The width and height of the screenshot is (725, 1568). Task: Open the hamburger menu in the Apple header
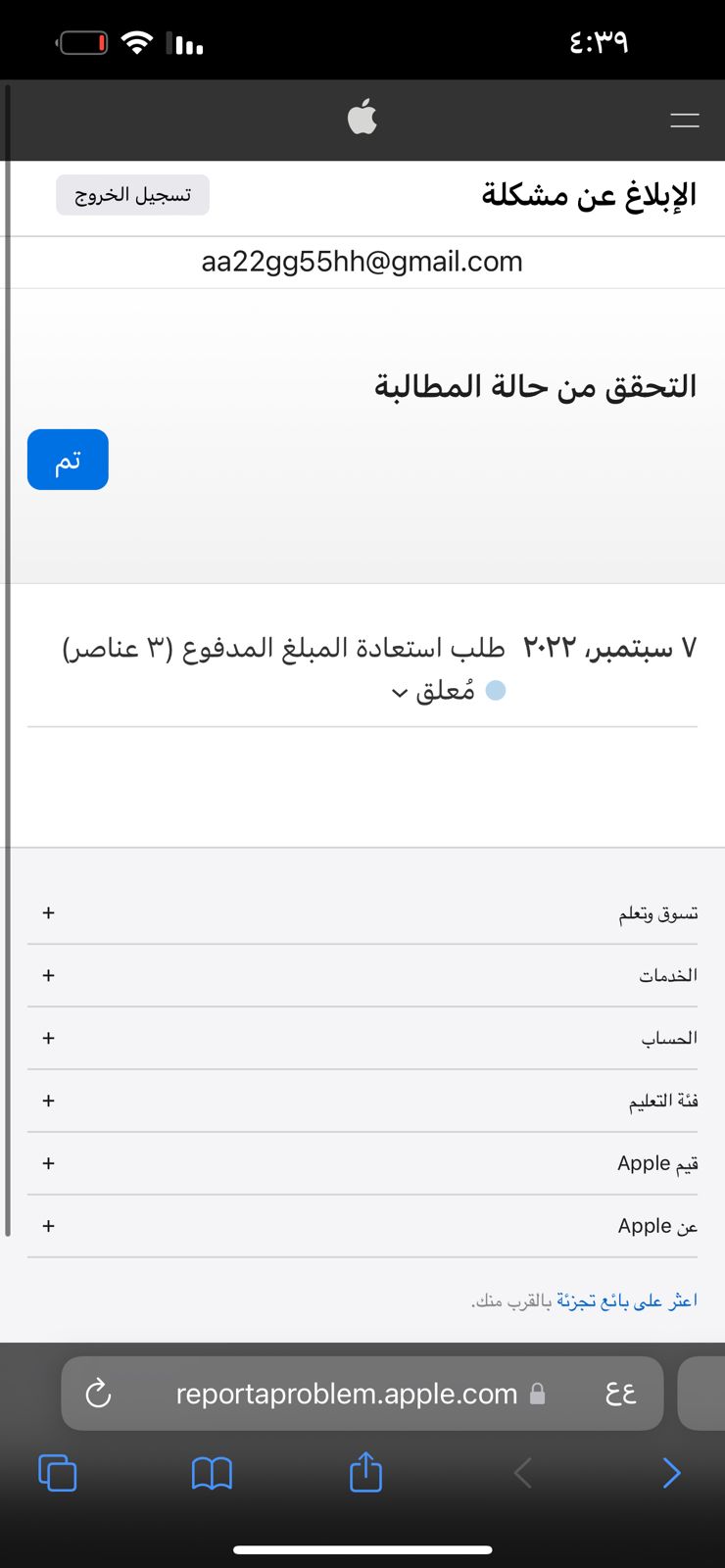click(x=684, y=121)
